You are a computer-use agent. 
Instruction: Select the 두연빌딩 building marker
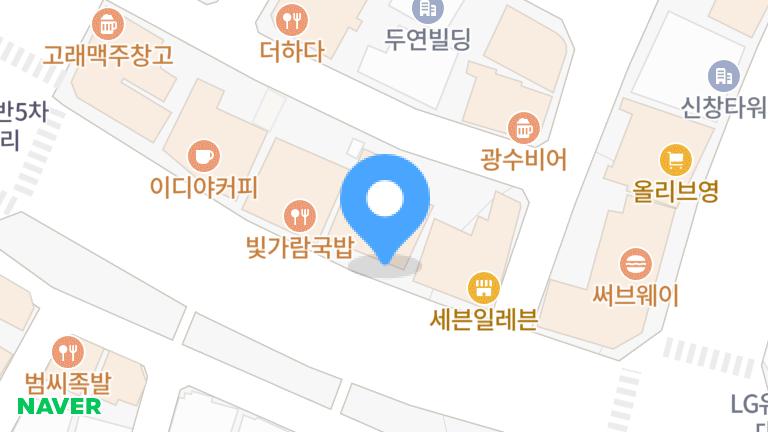coord(427,10)
